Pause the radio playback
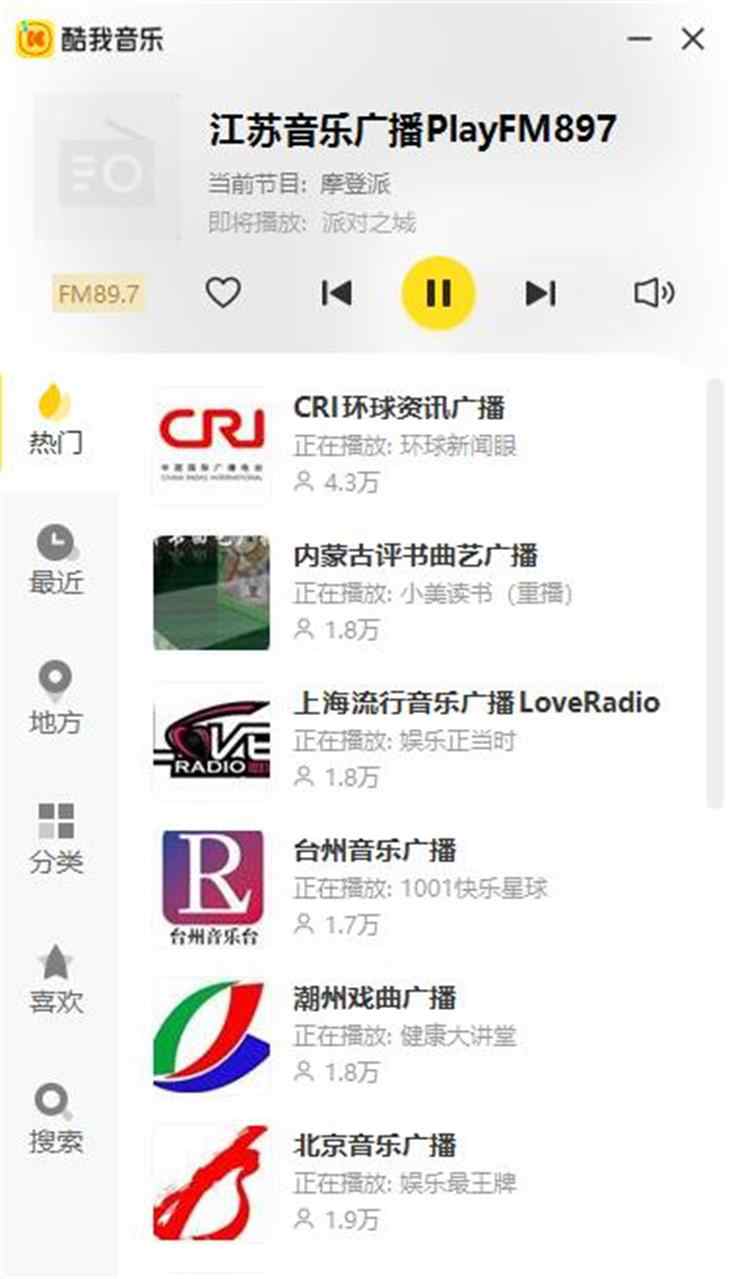Viewport: 730px width, 1279px height. click(438, 293)
